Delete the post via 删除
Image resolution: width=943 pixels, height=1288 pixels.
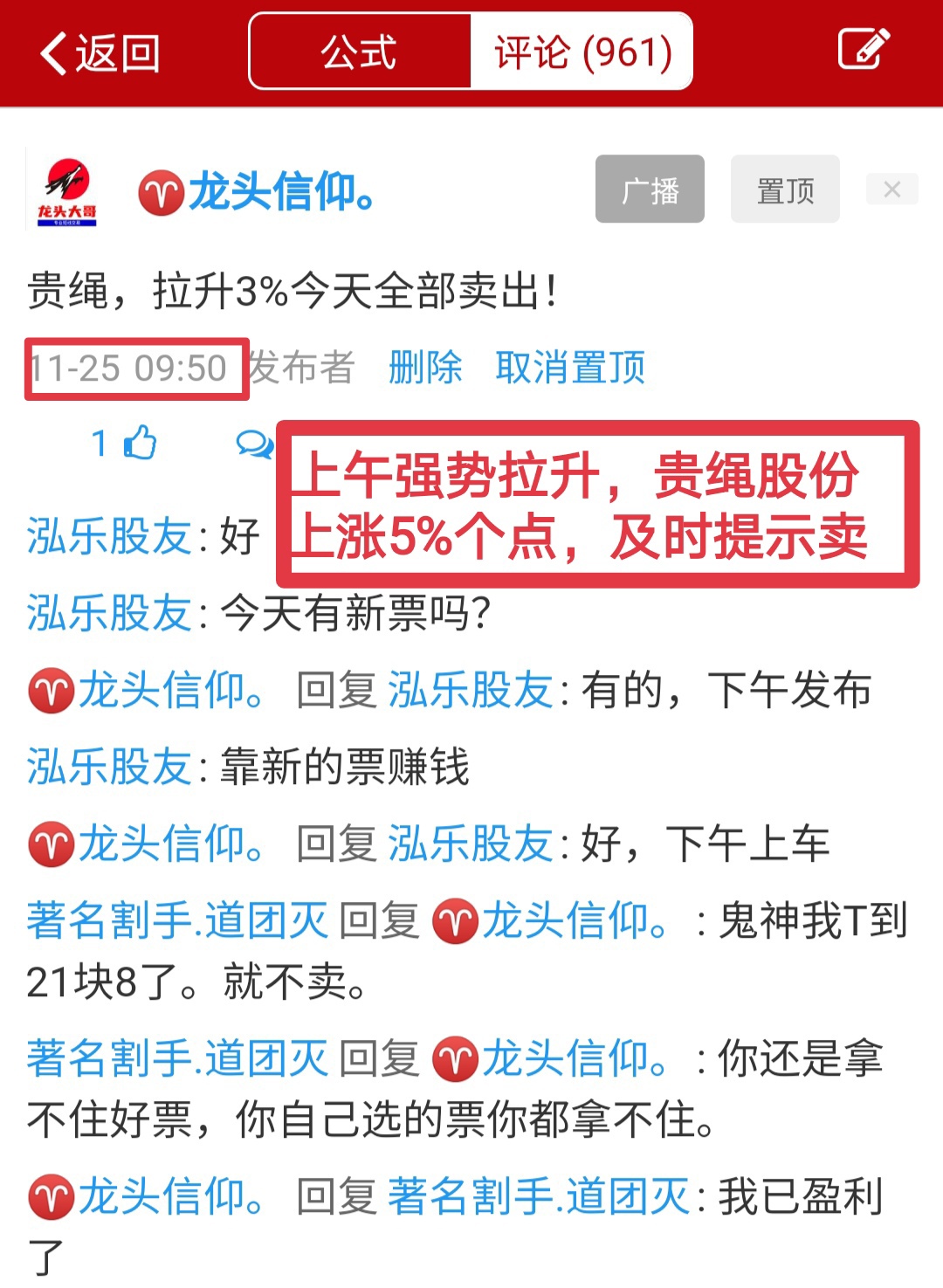click(425, 368)
